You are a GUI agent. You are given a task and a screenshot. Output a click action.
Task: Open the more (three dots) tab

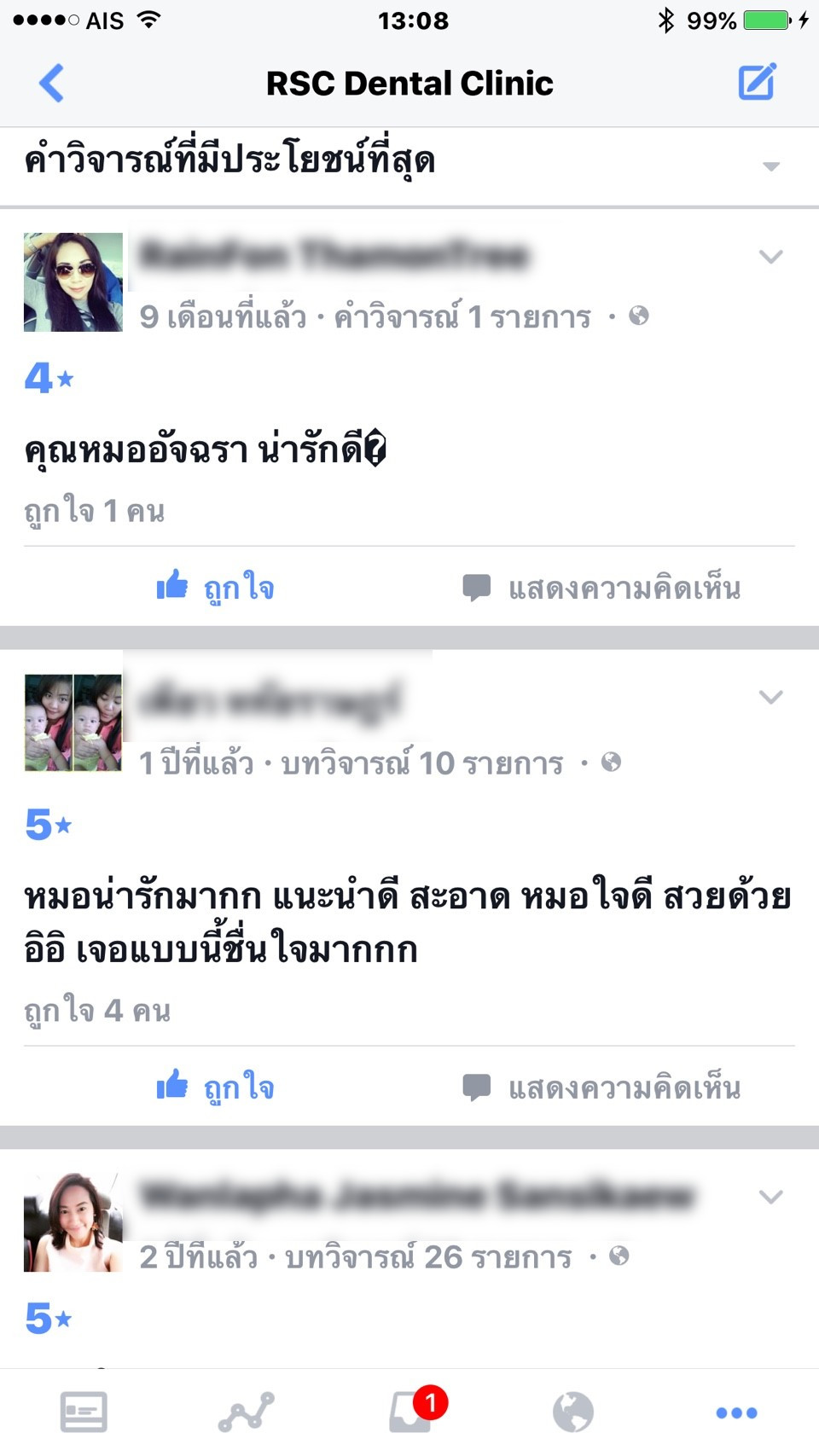click(737, 1412)
